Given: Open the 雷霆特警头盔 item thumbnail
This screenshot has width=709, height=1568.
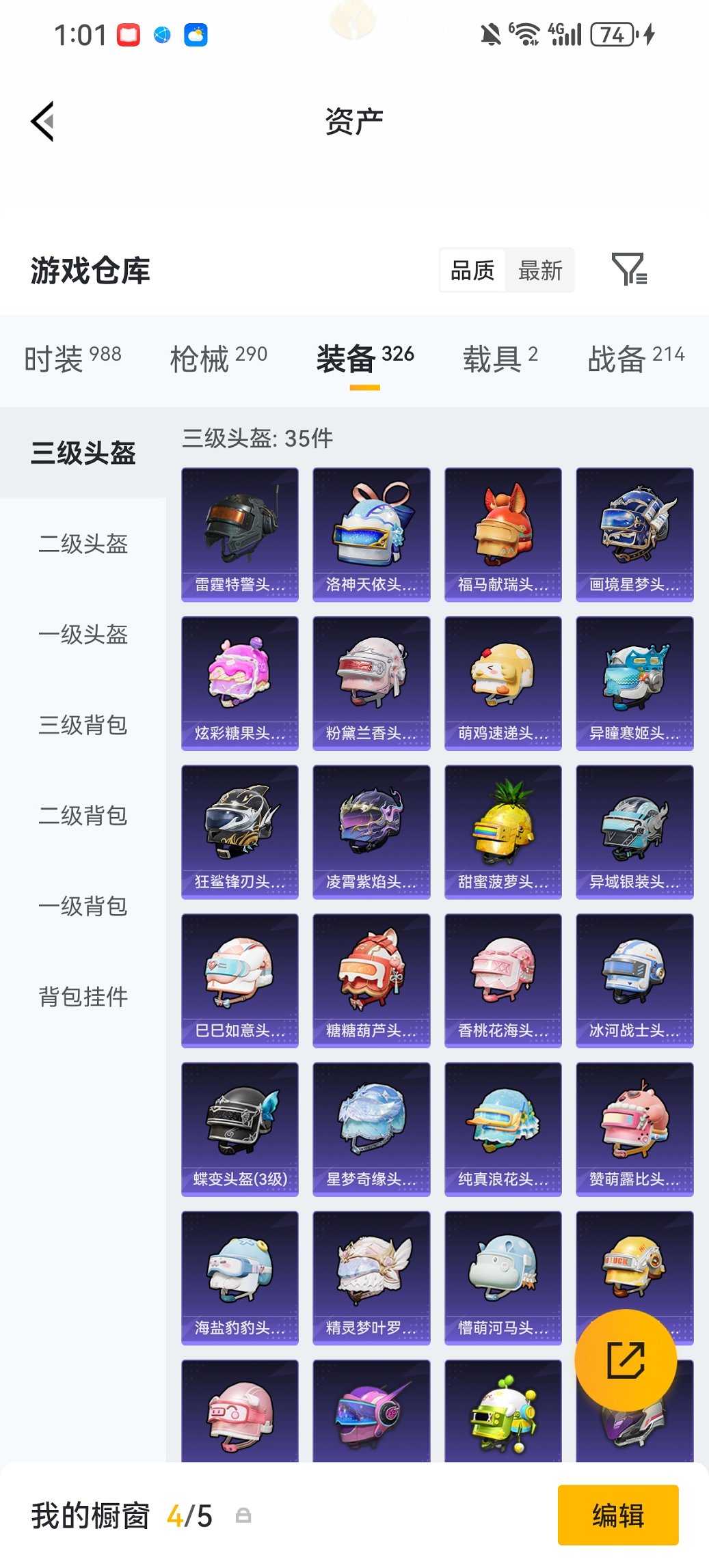Looking at the screenshot, I should point(240,532).
